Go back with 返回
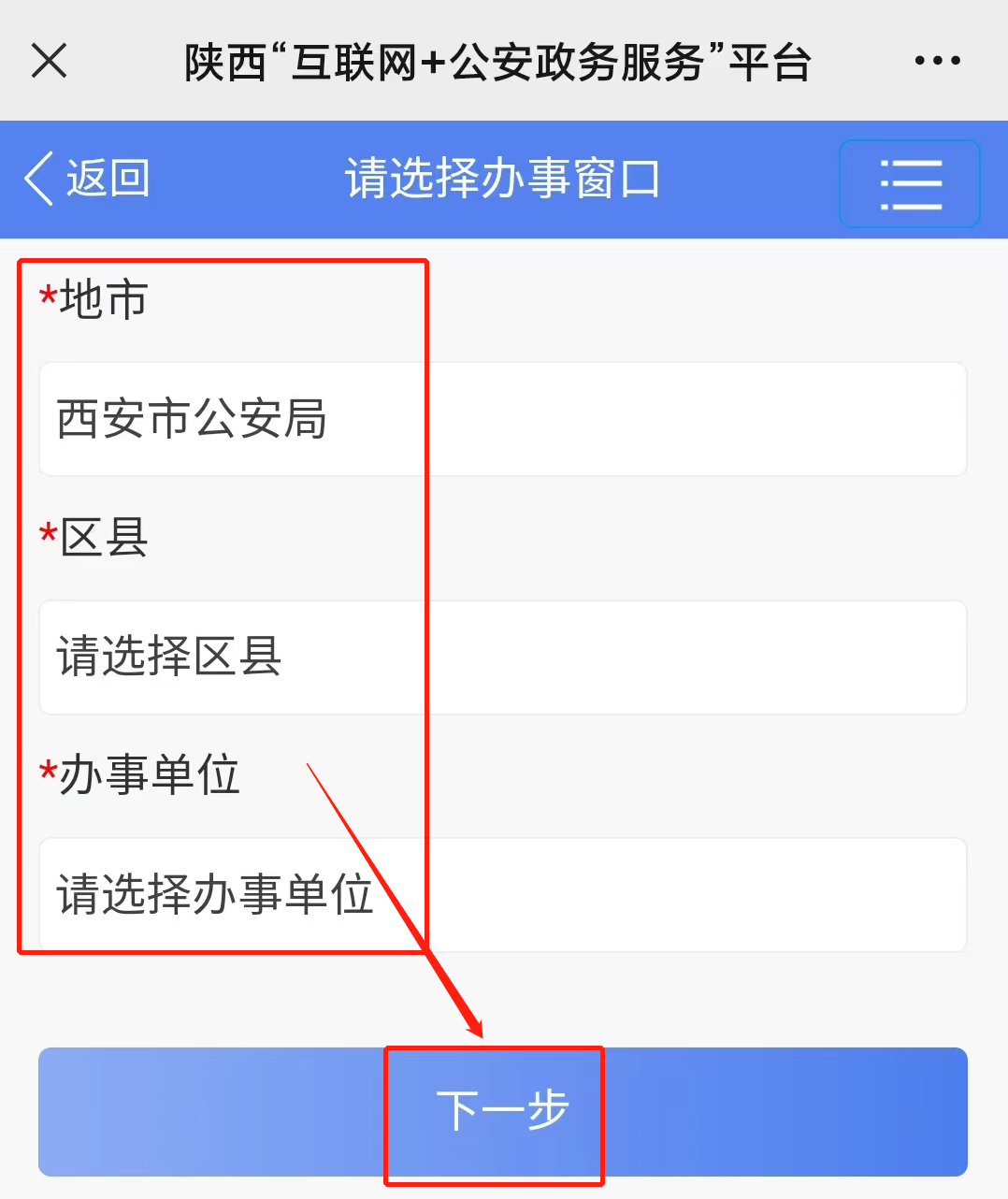1008x1199 pixels. pos(87,179)
